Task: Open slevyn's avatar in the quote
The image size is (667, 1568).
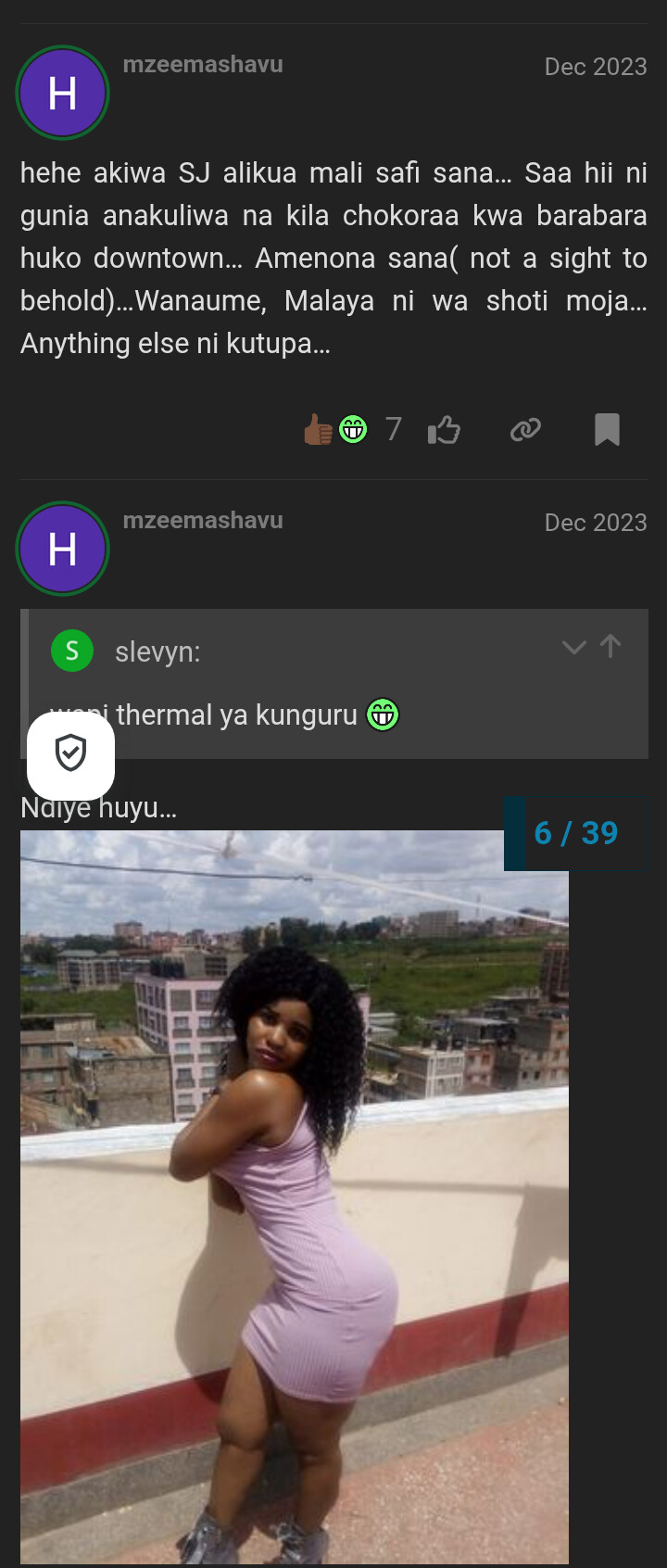Action: pyautogui.click(x=72, y=651)
